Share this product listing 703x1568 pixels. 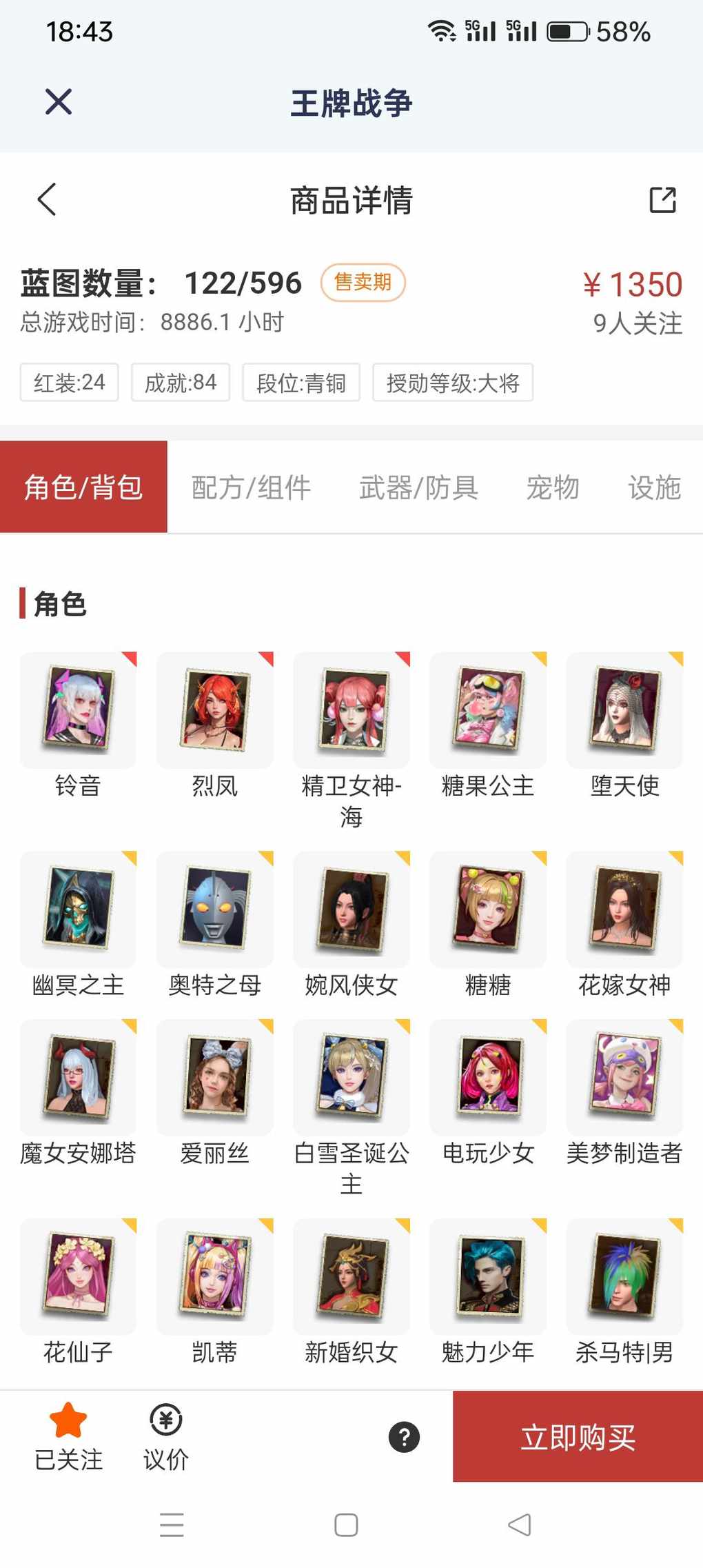662,200
